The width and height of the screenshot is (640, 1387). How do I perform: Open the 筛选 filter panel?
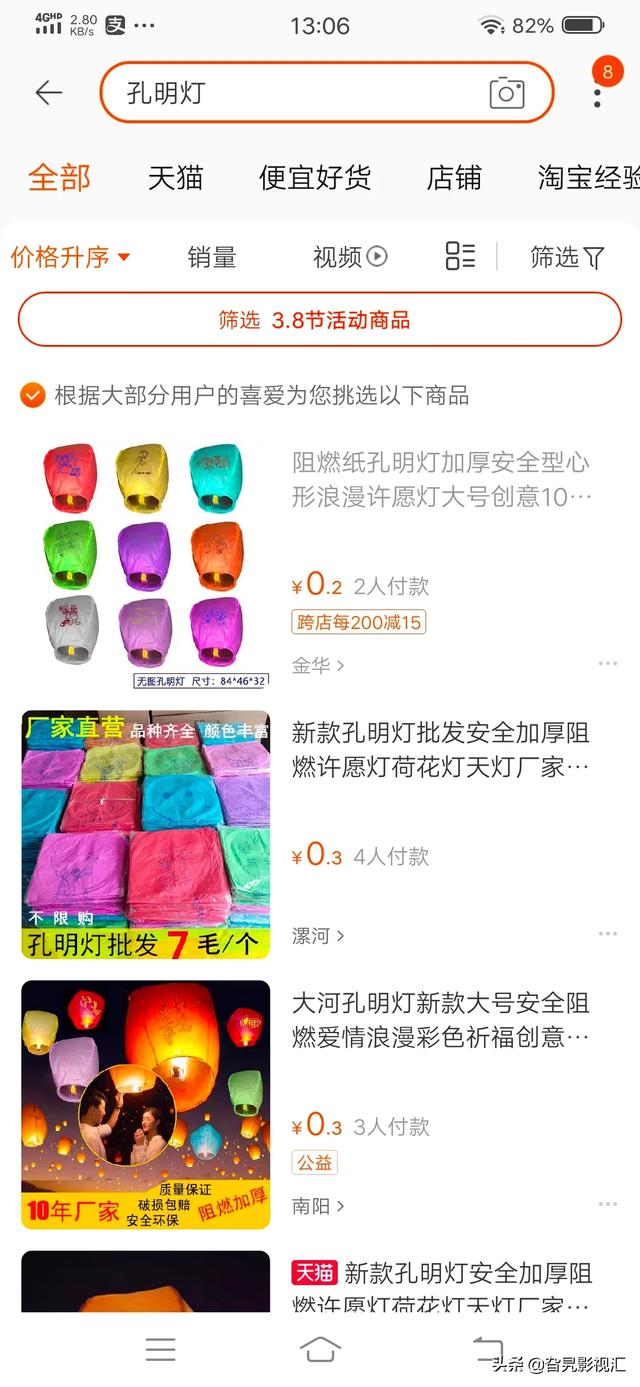coord(567,257)
